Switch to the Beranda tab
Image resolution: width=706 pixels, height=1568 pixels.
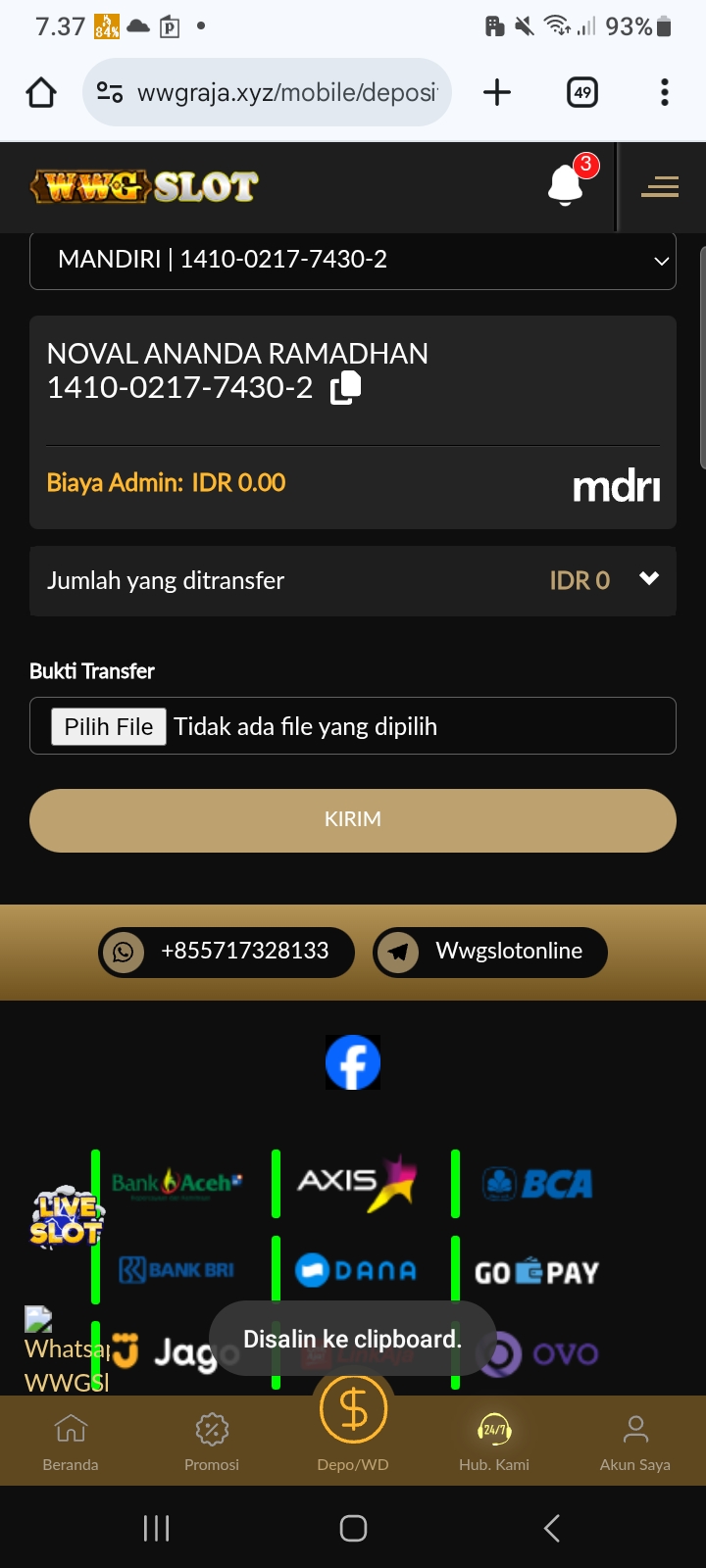pos(71,1442)
